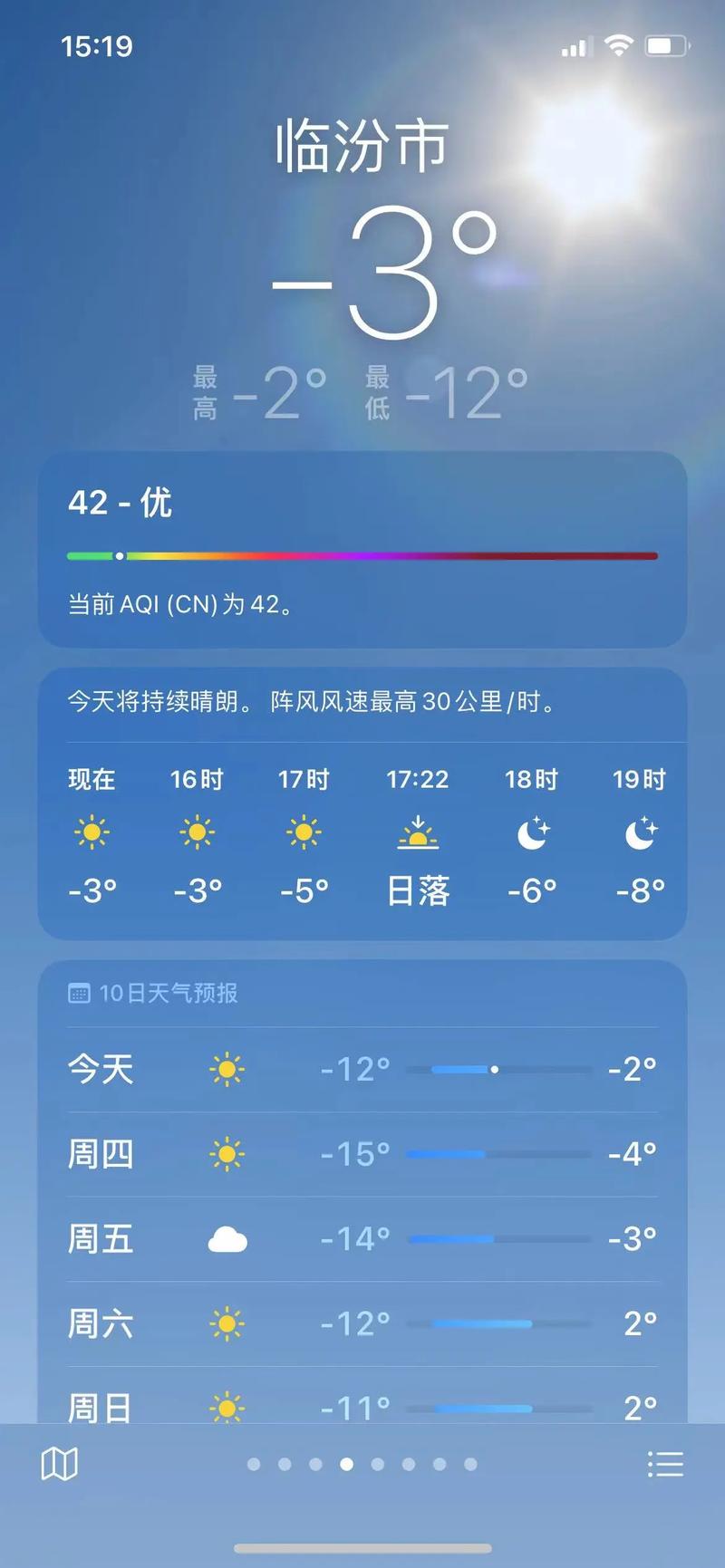The width and height of the screenshot is (725, 1568).
Task: Tap the sunset icon at 17:22
Action: coord(418,833)
